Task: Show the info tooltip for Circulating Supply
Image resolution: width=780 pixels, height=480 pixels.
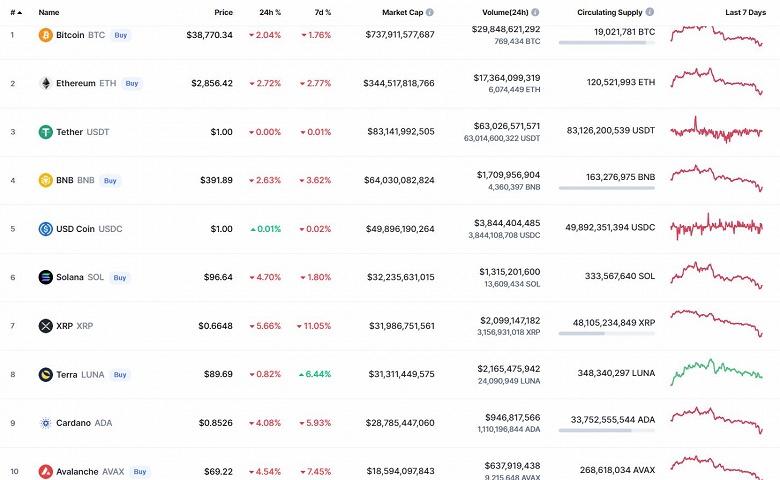Action: pyautogui.click(x=650, y=12)
